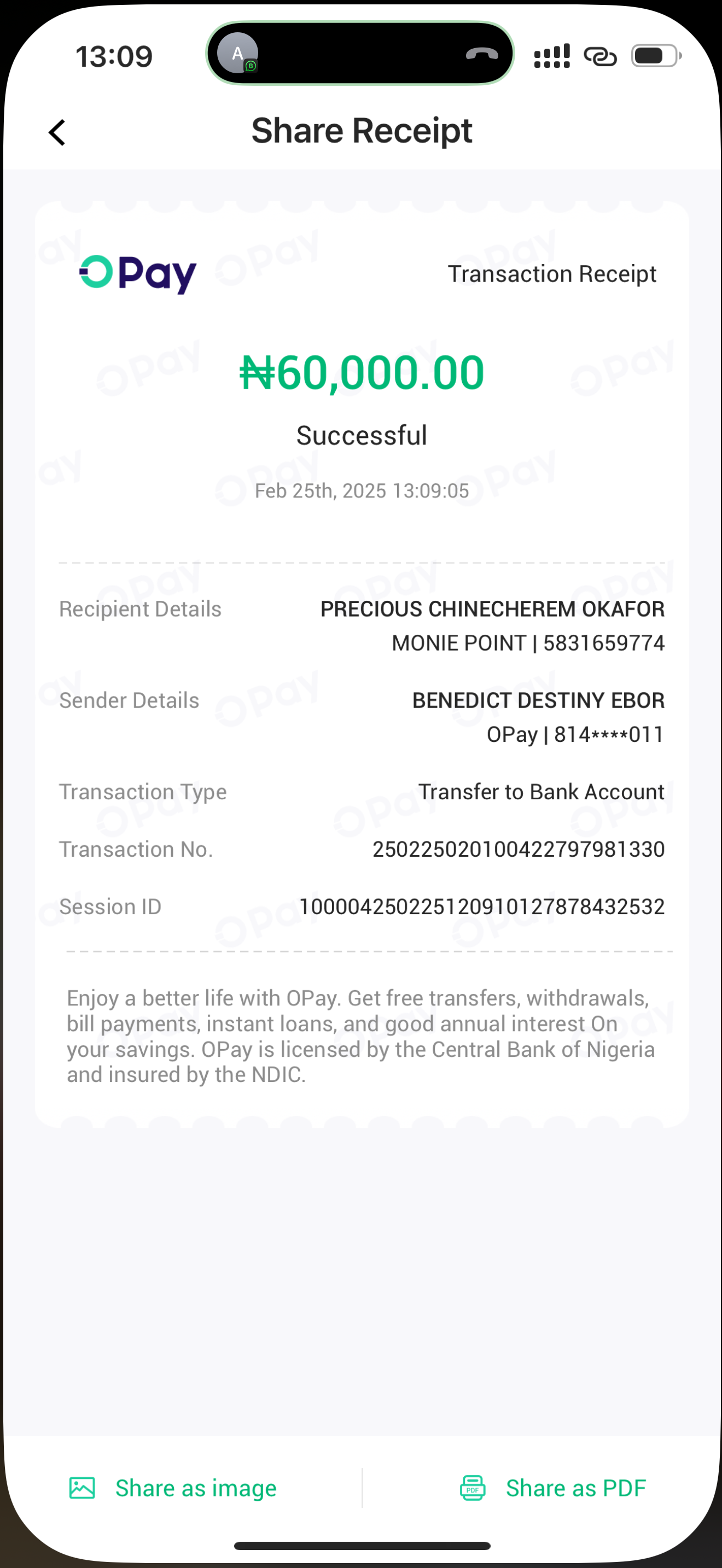The height and width of the screenshot is (1568, 722).
Task: Go back from Share Receipt
Action: point(57,132)
